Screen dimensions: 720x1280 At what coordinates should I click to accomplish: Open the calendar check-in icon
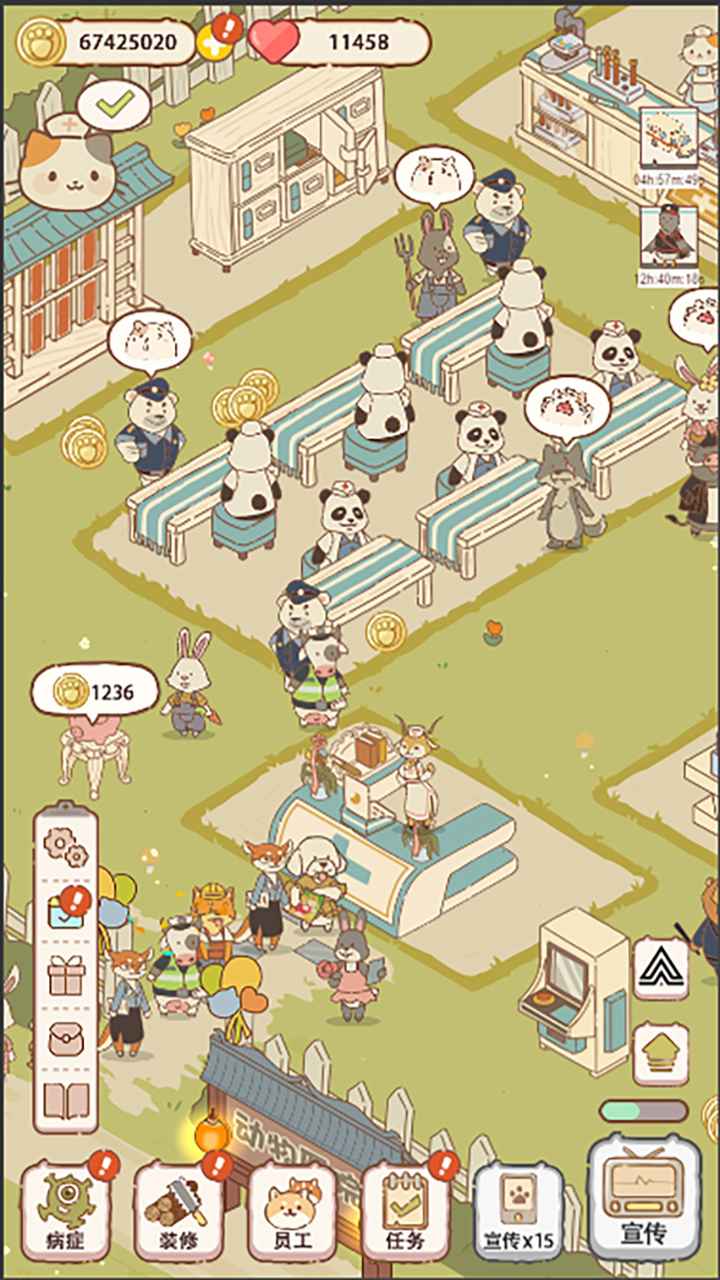[66, 911]
